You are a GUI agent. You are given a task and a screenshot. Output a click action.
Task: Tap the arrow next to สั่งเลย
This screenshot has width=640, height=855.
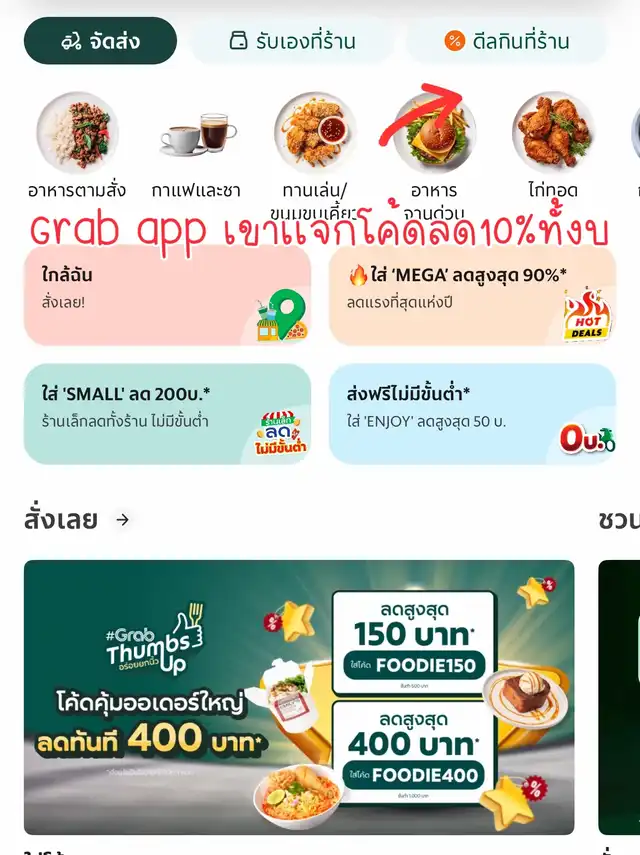pos(122,520)
